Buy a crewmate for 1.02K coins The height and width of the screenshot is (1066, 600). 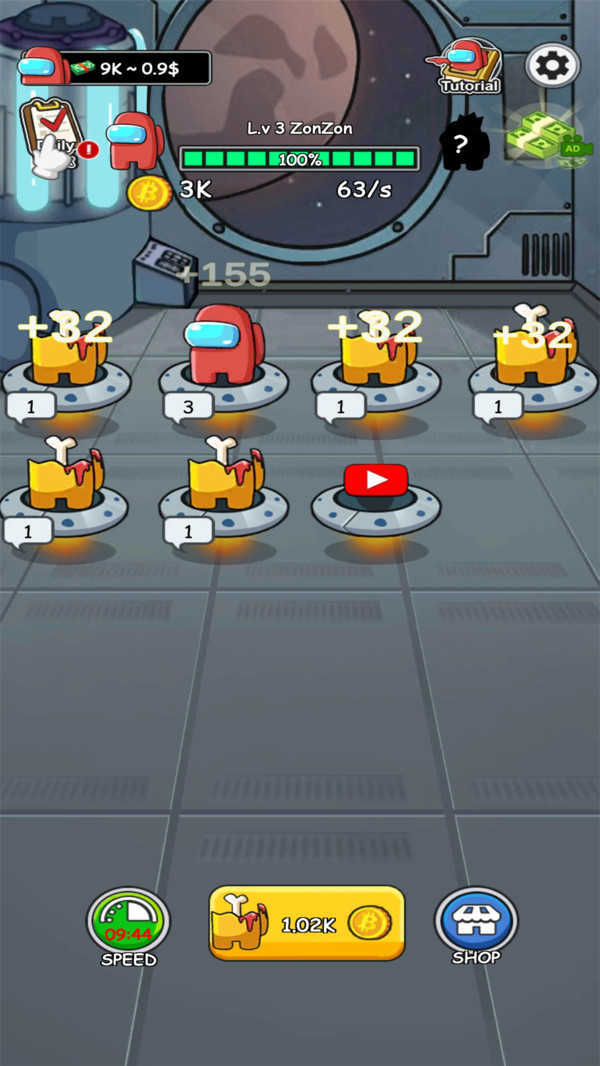tap(306, 923)
